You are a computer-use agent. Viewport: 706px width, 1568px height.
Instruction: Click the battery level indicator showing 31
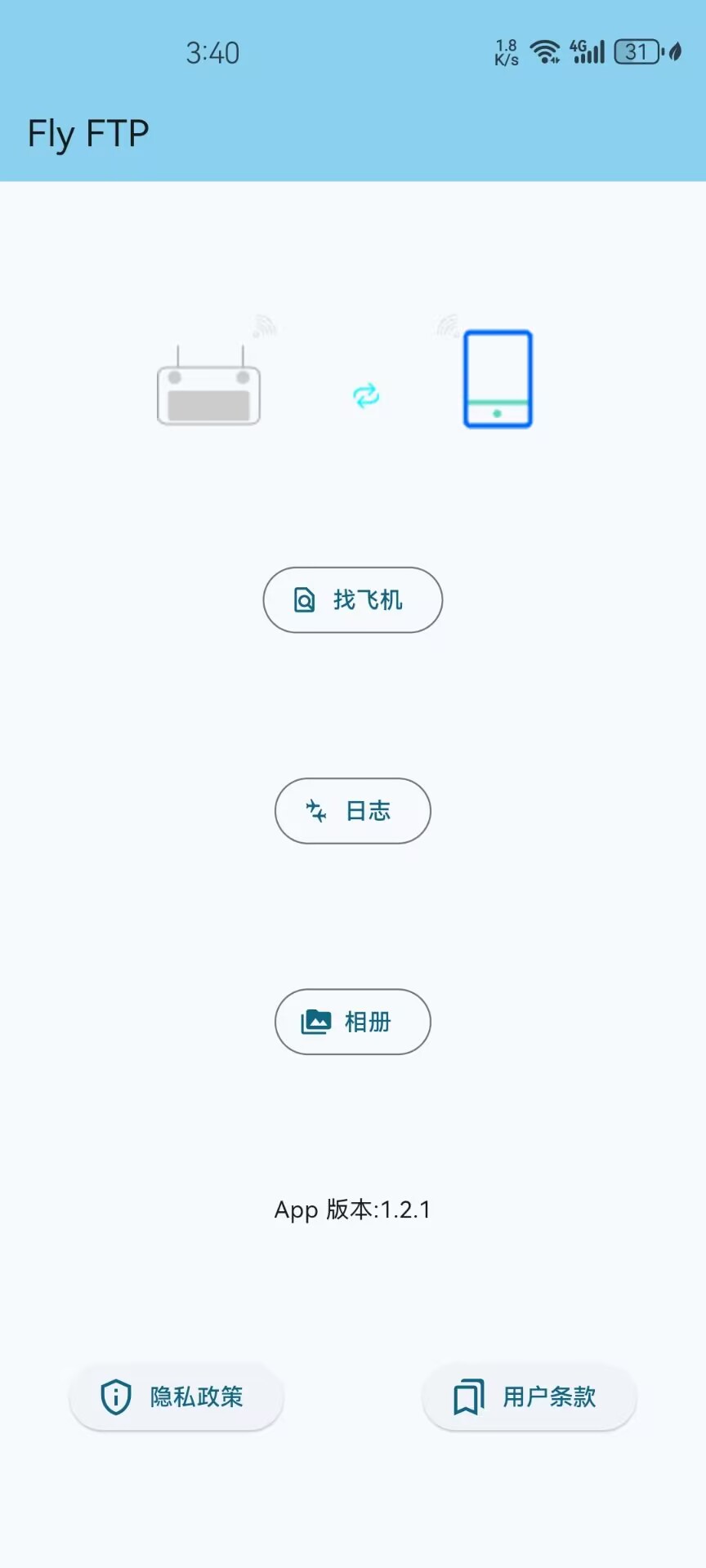coord(637,51)
